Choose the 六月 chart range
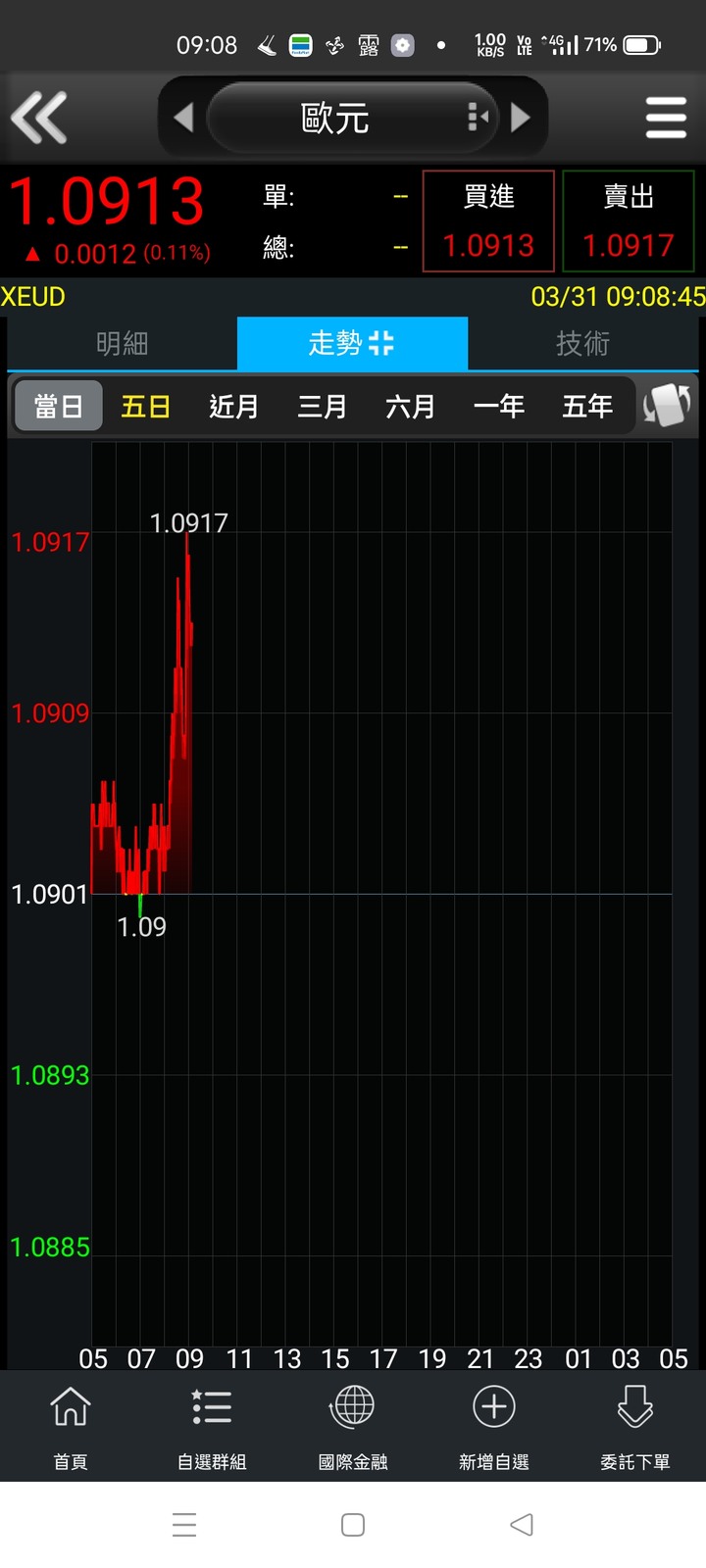The width and height of the screenshot is (706, 1568). point(411,406)
